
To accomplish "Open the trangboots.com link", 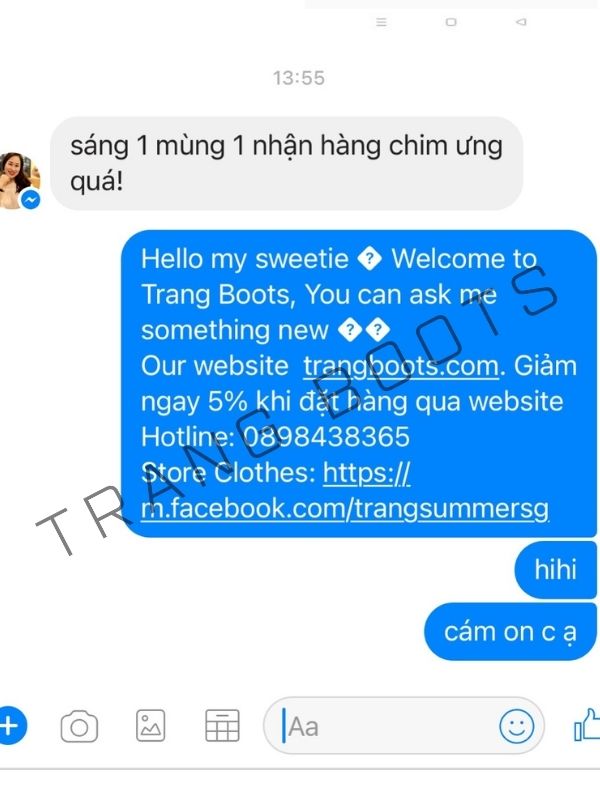I will [x=400, y=366].
